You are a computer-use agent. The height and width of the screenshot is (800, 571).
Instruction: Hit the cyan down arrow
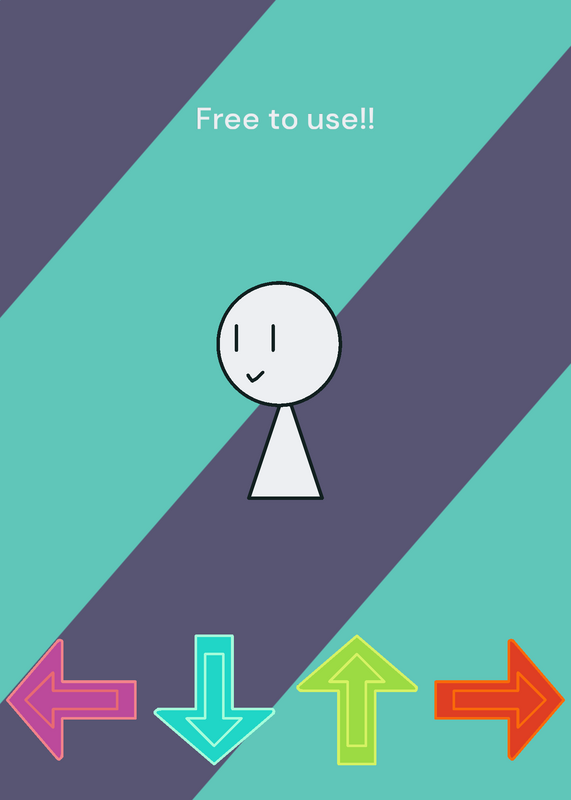[214, 699]
